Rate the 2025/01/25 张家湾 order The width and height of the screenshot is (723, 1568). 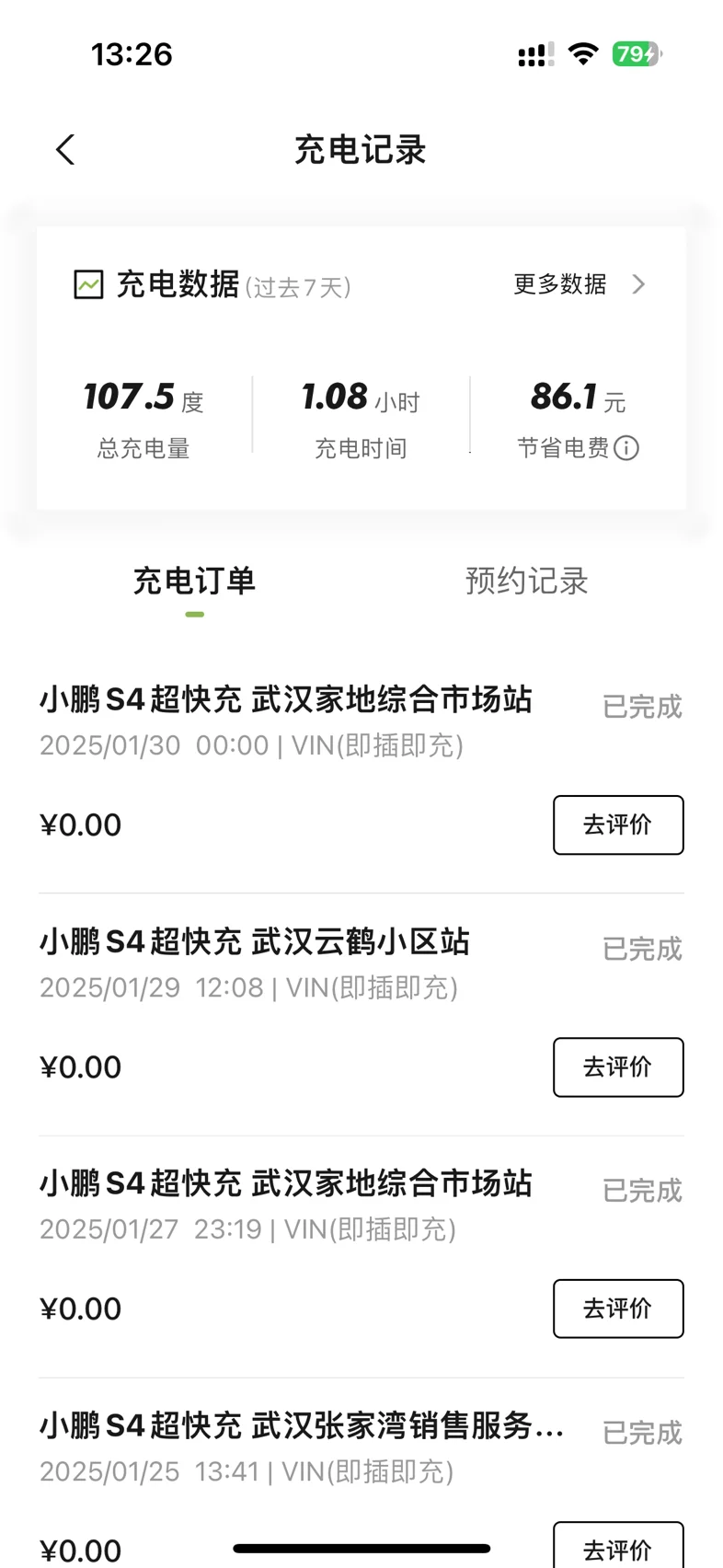[617, 1549]
